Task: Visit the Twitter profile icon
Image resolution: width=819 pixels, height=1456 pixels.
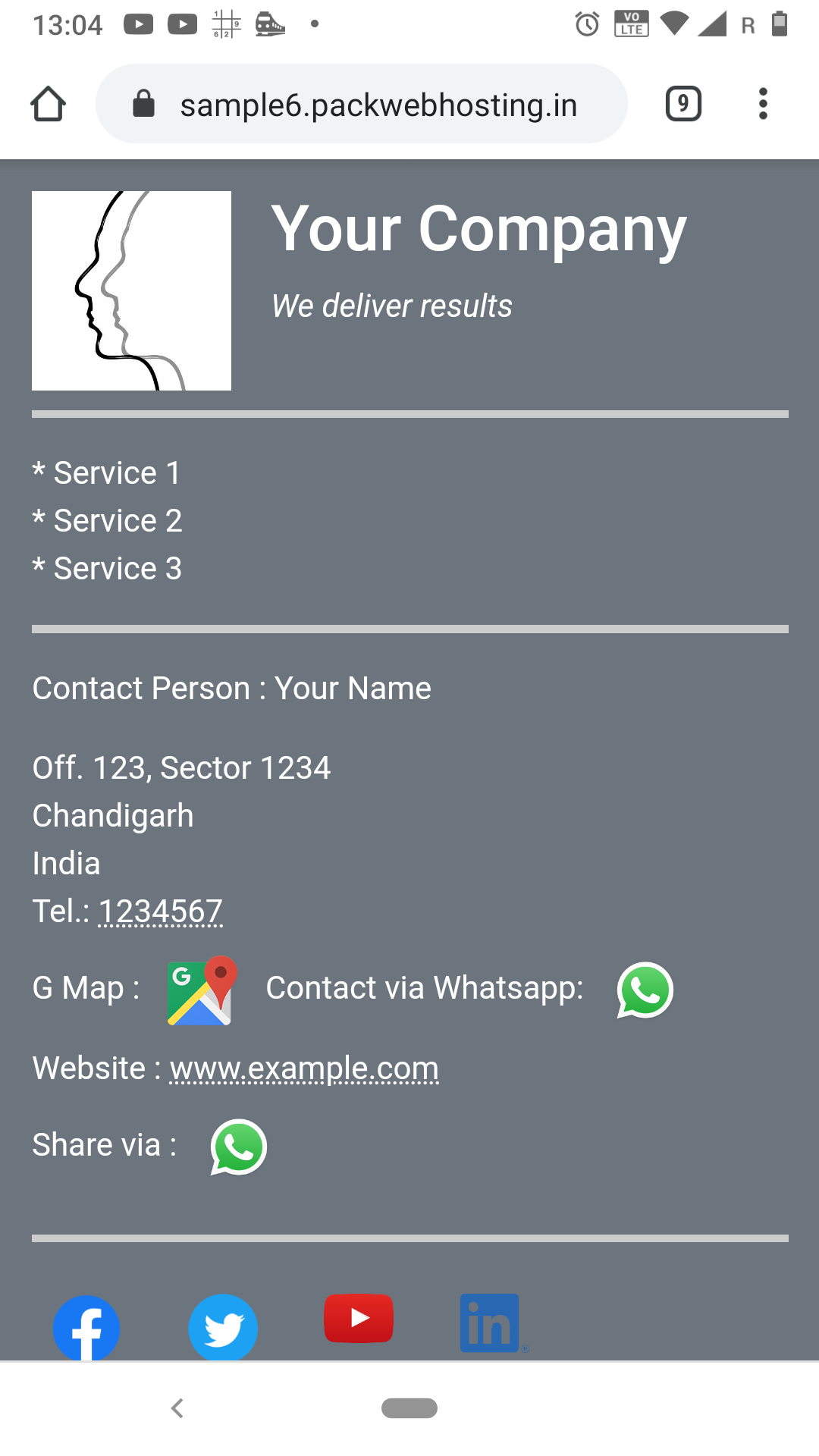Action: point(223,1328)
